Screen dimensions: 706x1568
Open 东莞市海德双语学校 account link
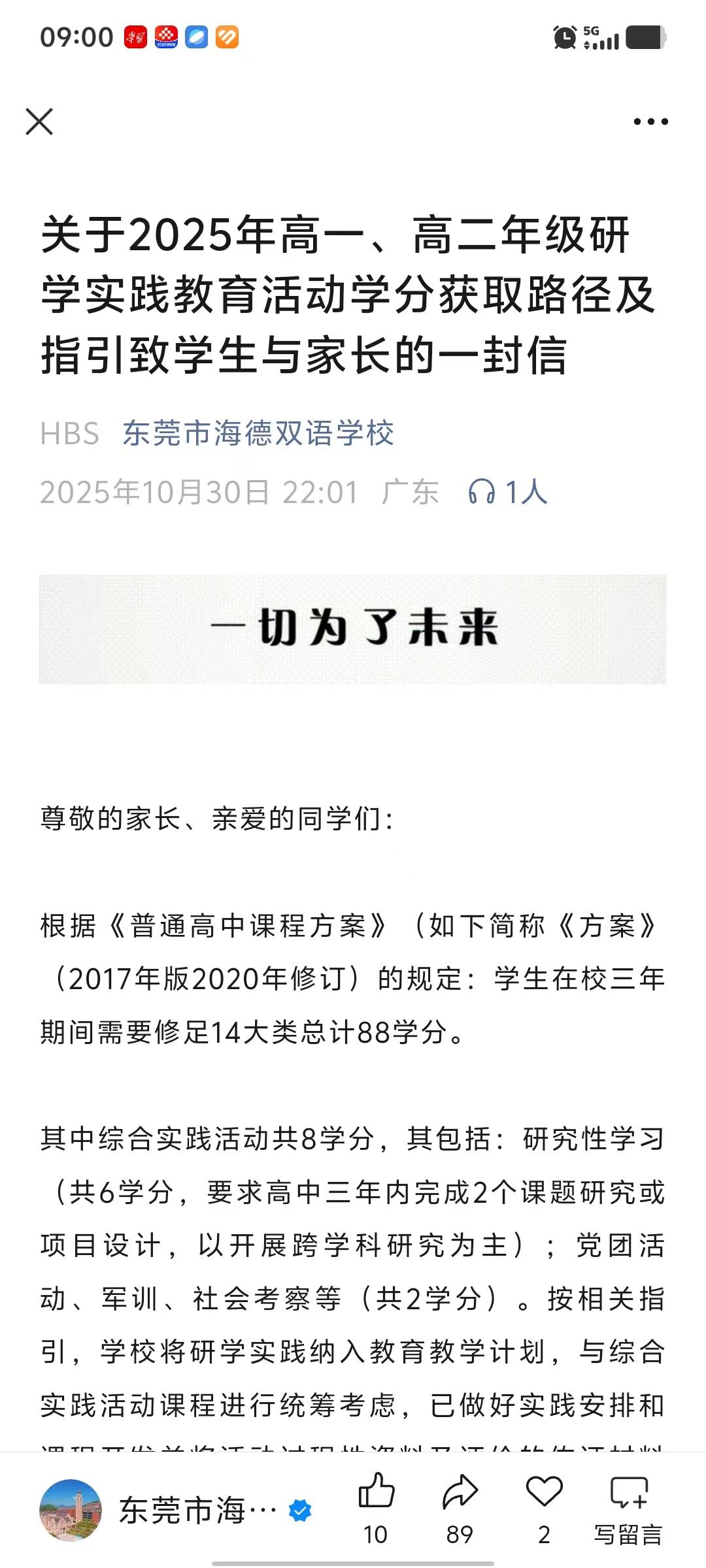click(258, 434)
